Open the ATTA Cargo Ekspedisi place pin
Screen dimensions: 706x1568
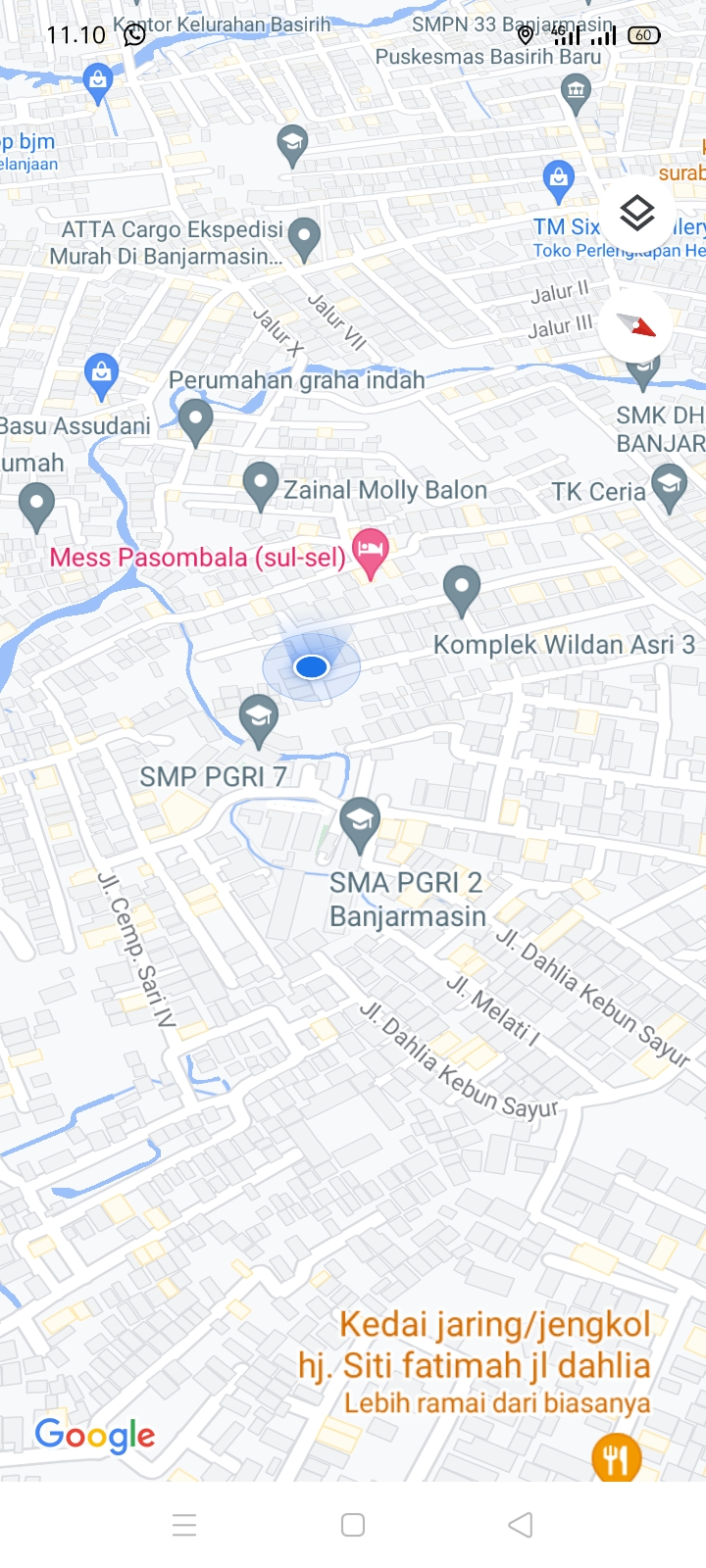pyautogui.click(x=305, y=237)
